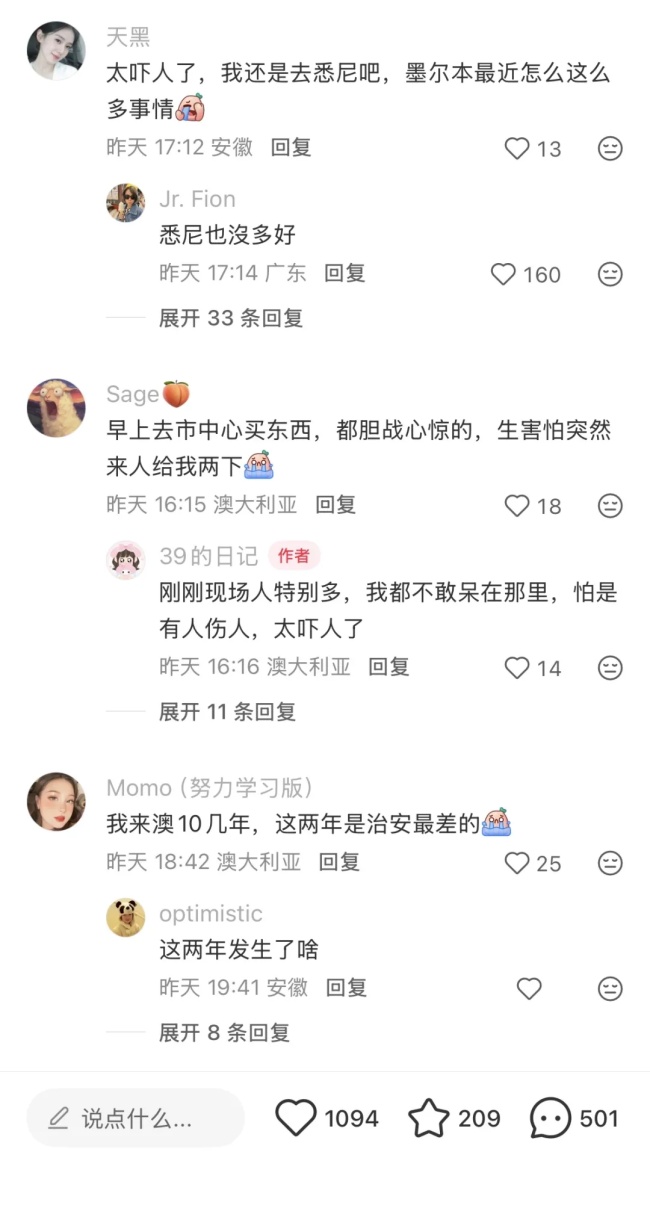The image size is (650, 1217).
Task: Bookmark the post with the star icon
Action: click(428, 1118)
